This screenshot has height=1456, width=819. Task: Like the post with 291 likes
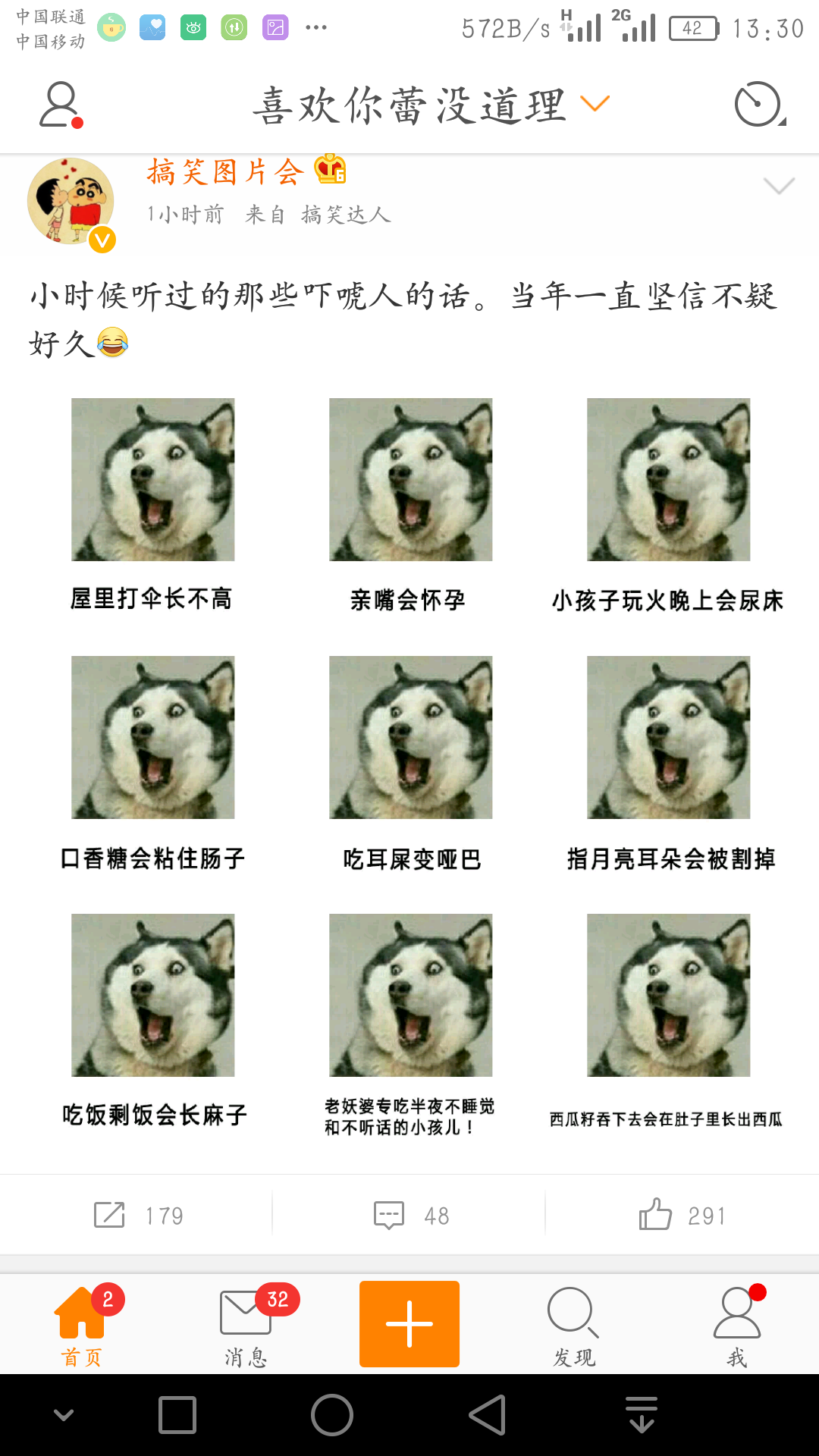(x=682, y=1214)
